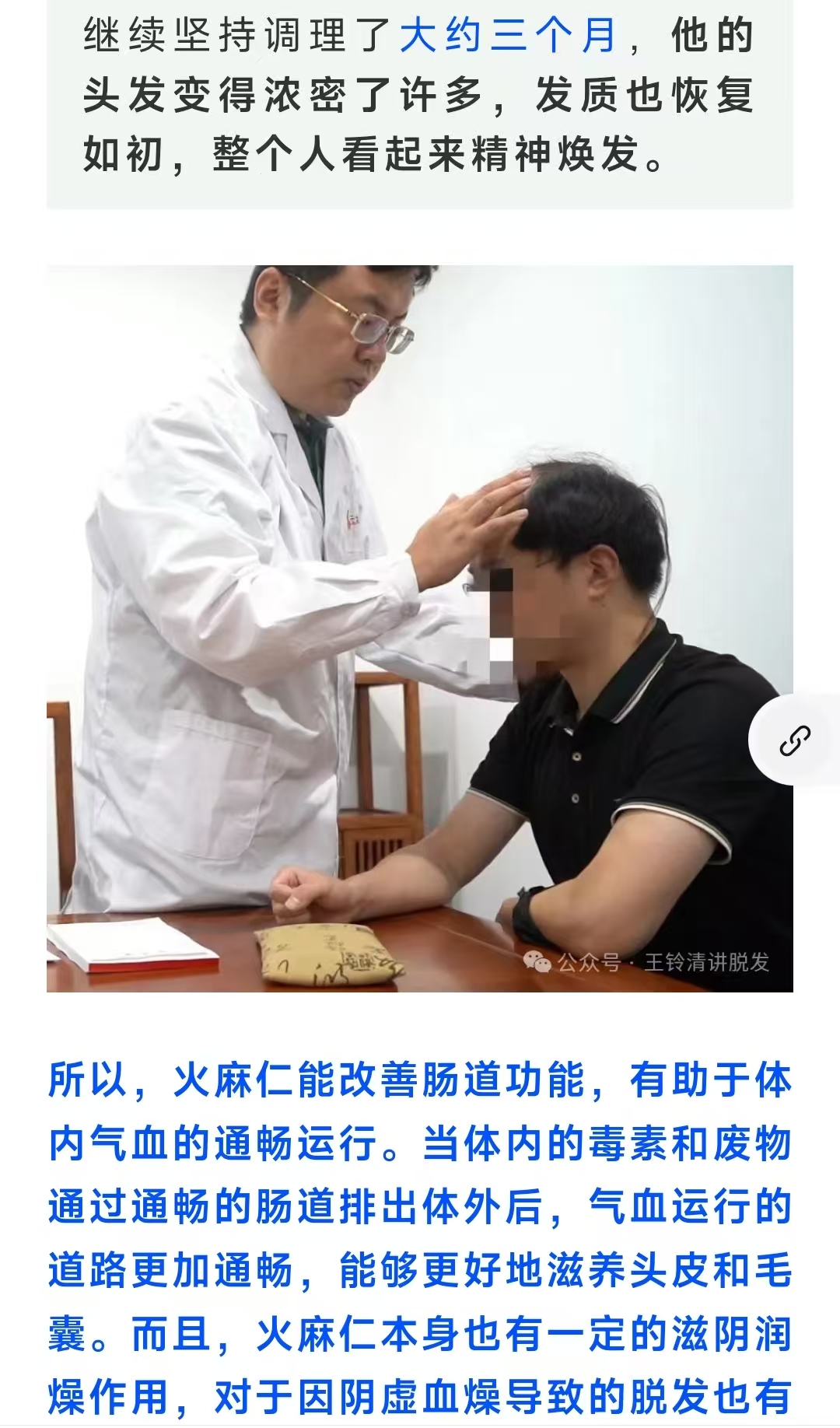Tap the floating link icon button
This screenshot has width=840, height=1428.
pyautogui.click(x=796, y=740)
